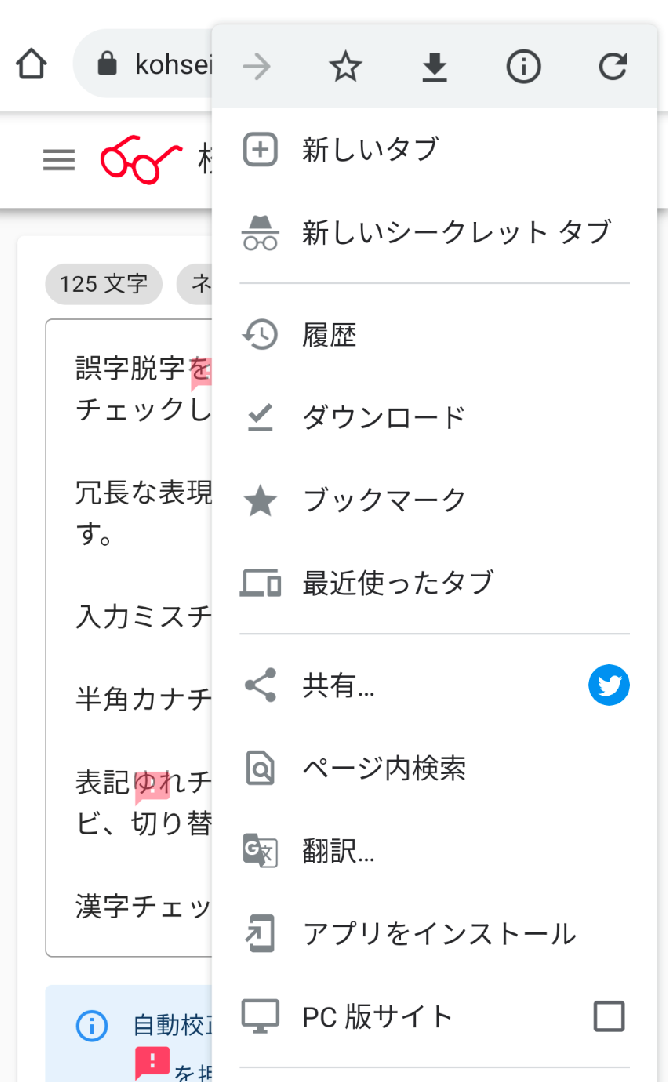The width and height of the screenshot is (668, 1082).
Task: Enable the PC 版サイト checkbox
Action: (x=609, y=1017)
